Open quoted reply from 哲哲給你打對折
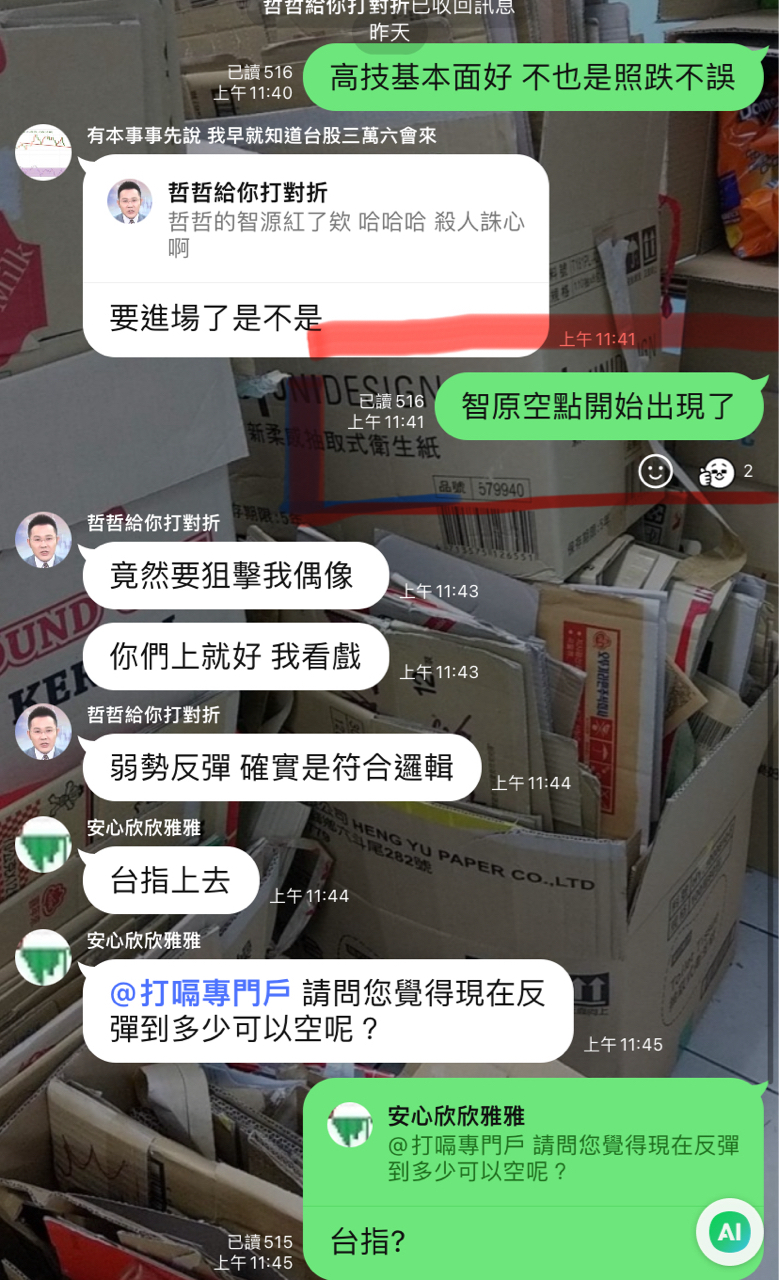Screen dimensions: 779x1280 316,220
